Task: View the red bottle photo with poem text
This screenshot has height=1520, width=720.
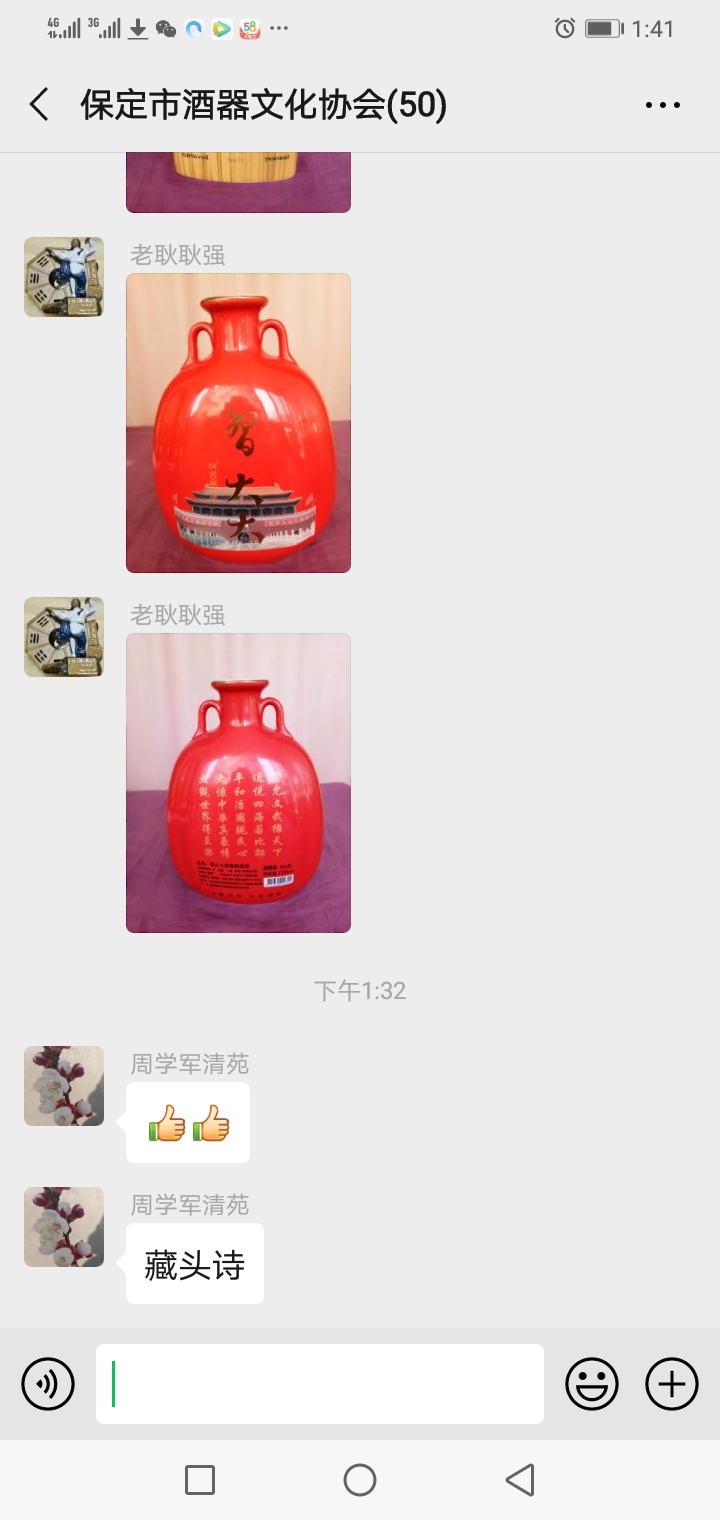Action: pos(238,782)
